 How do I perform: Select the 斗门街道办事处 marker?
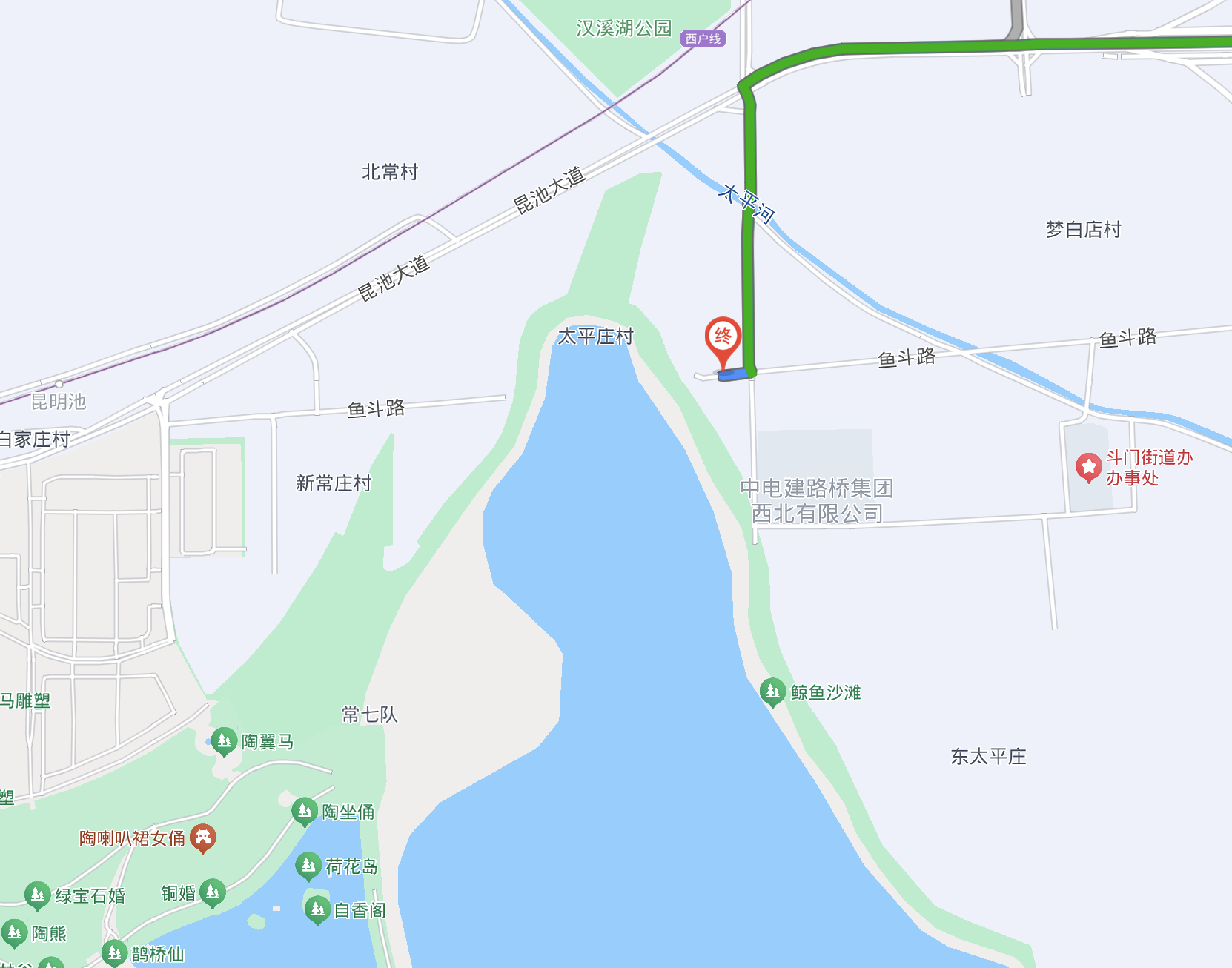(x=1088, y=468)
